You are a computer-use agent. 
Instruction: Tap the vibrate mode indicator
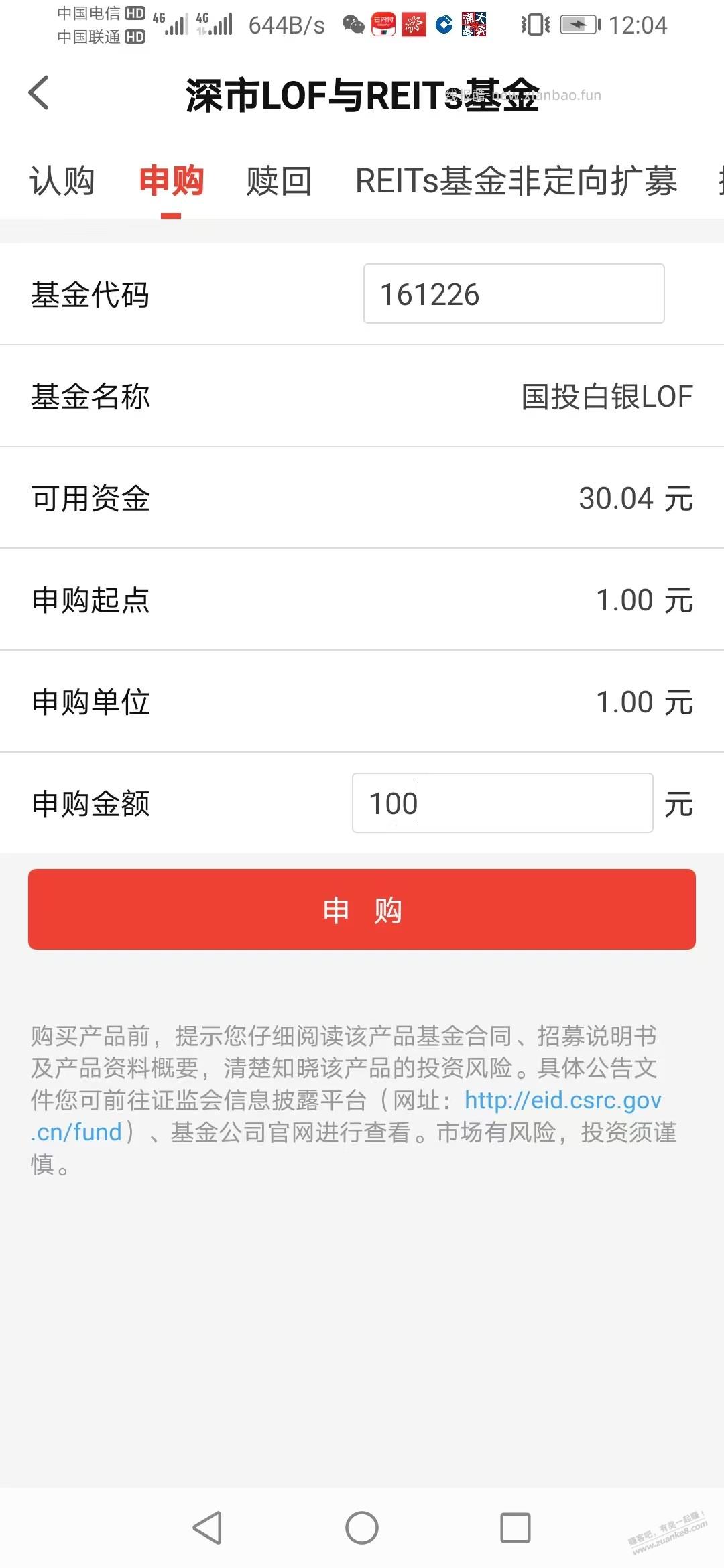(x=533, y=24)
